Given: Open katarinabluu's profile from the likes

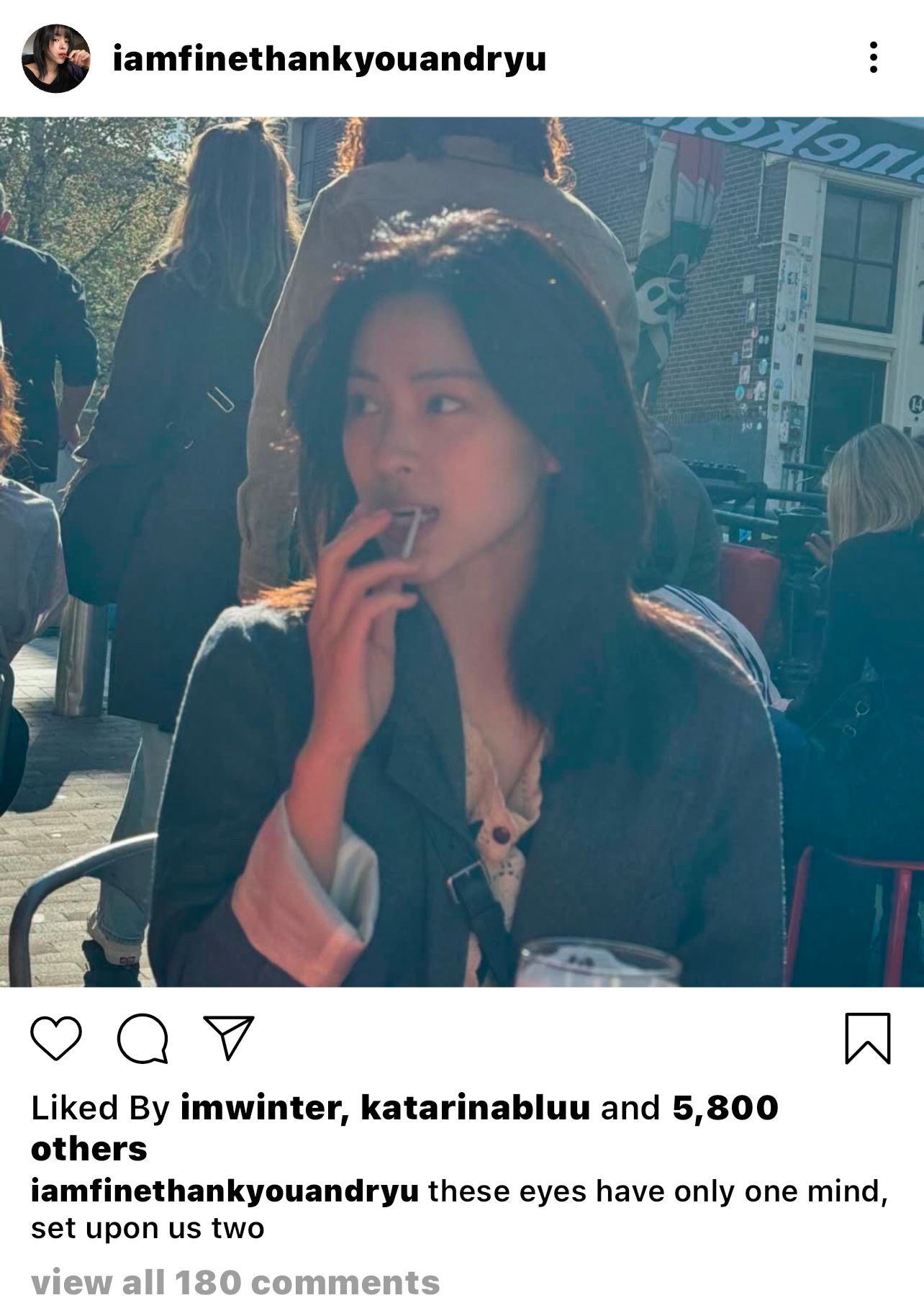Looking at the screenshot, I should click(x=475, y=1107).
